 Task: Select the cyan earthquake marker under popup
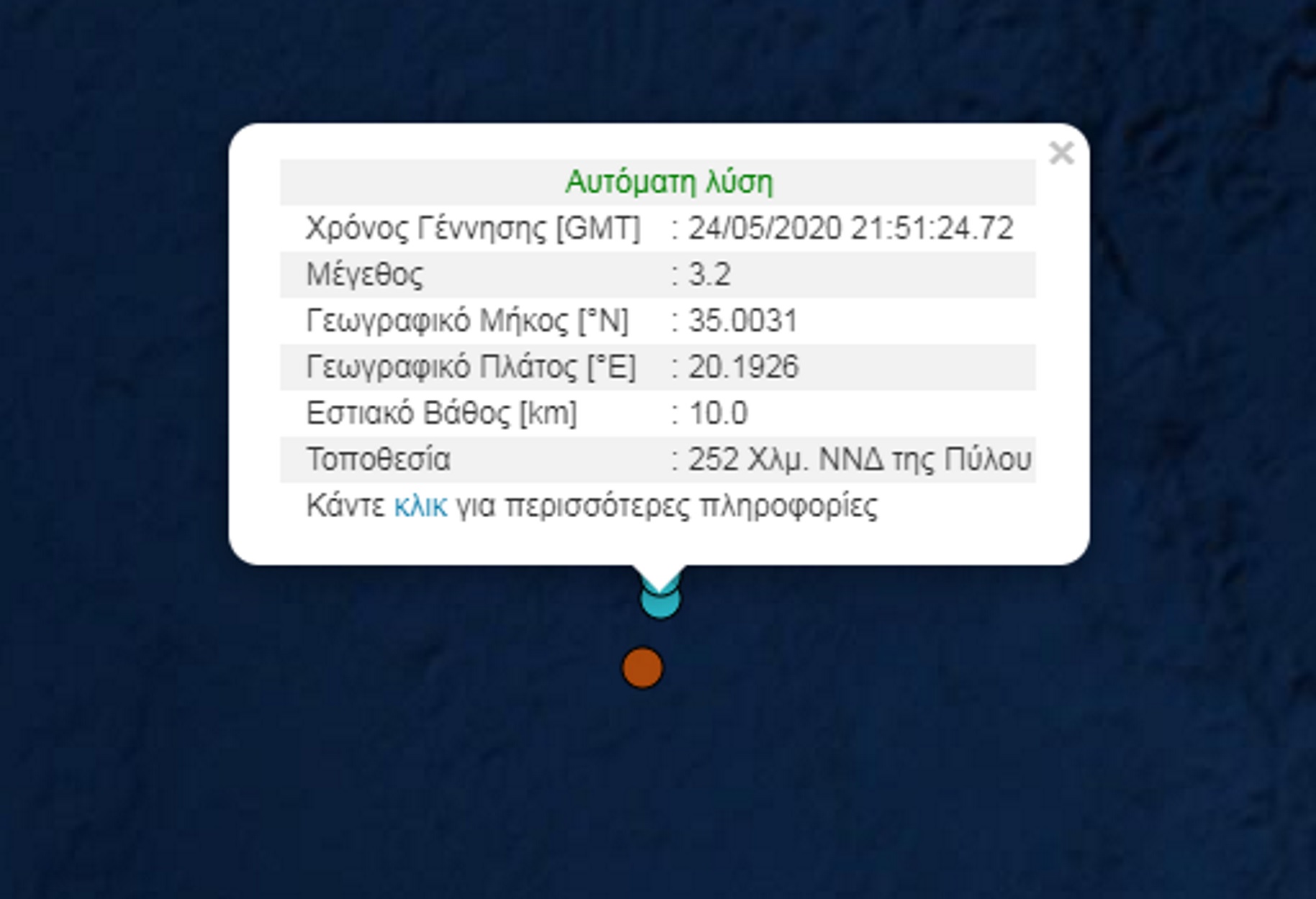[660, 604]
